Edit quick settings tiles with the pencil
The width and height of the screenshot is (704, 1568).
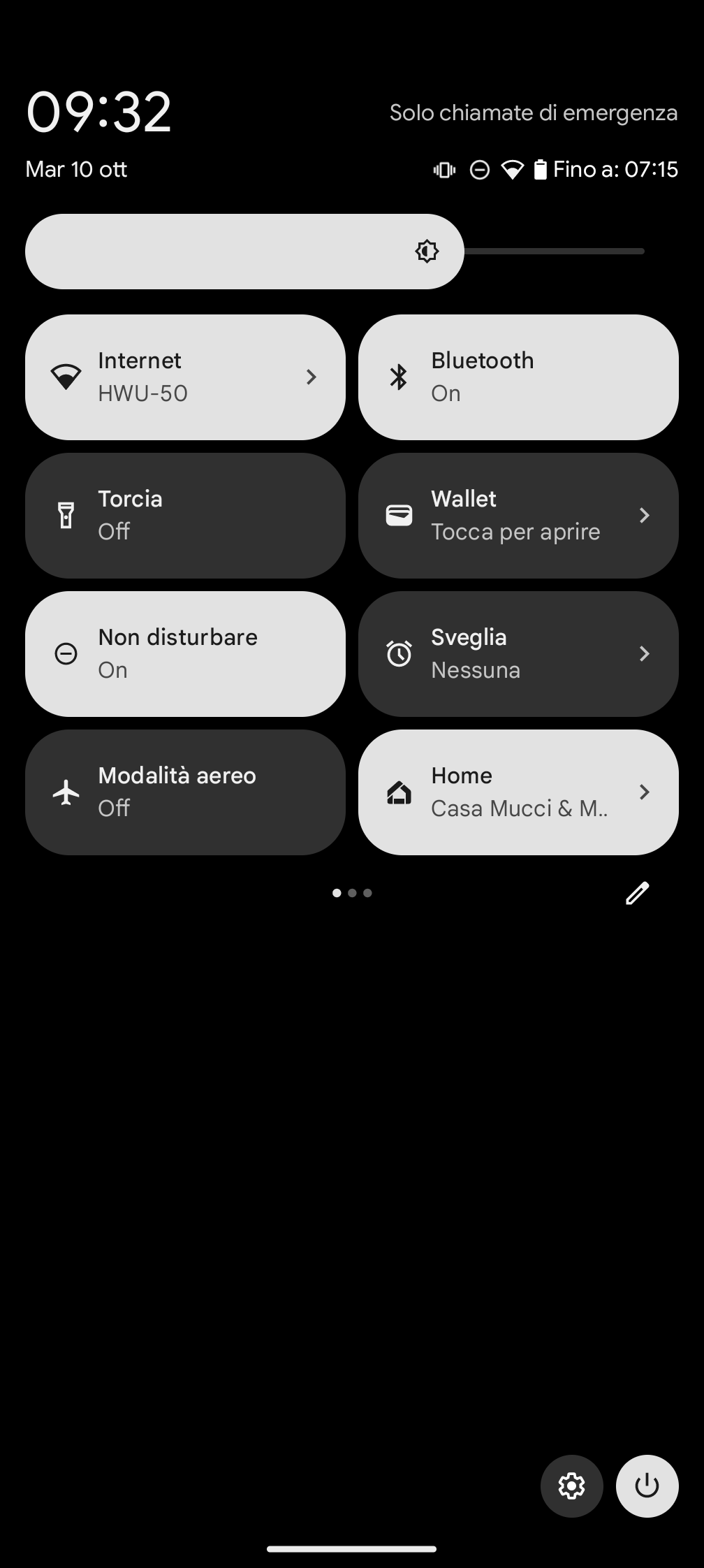[x=637, y=893]
